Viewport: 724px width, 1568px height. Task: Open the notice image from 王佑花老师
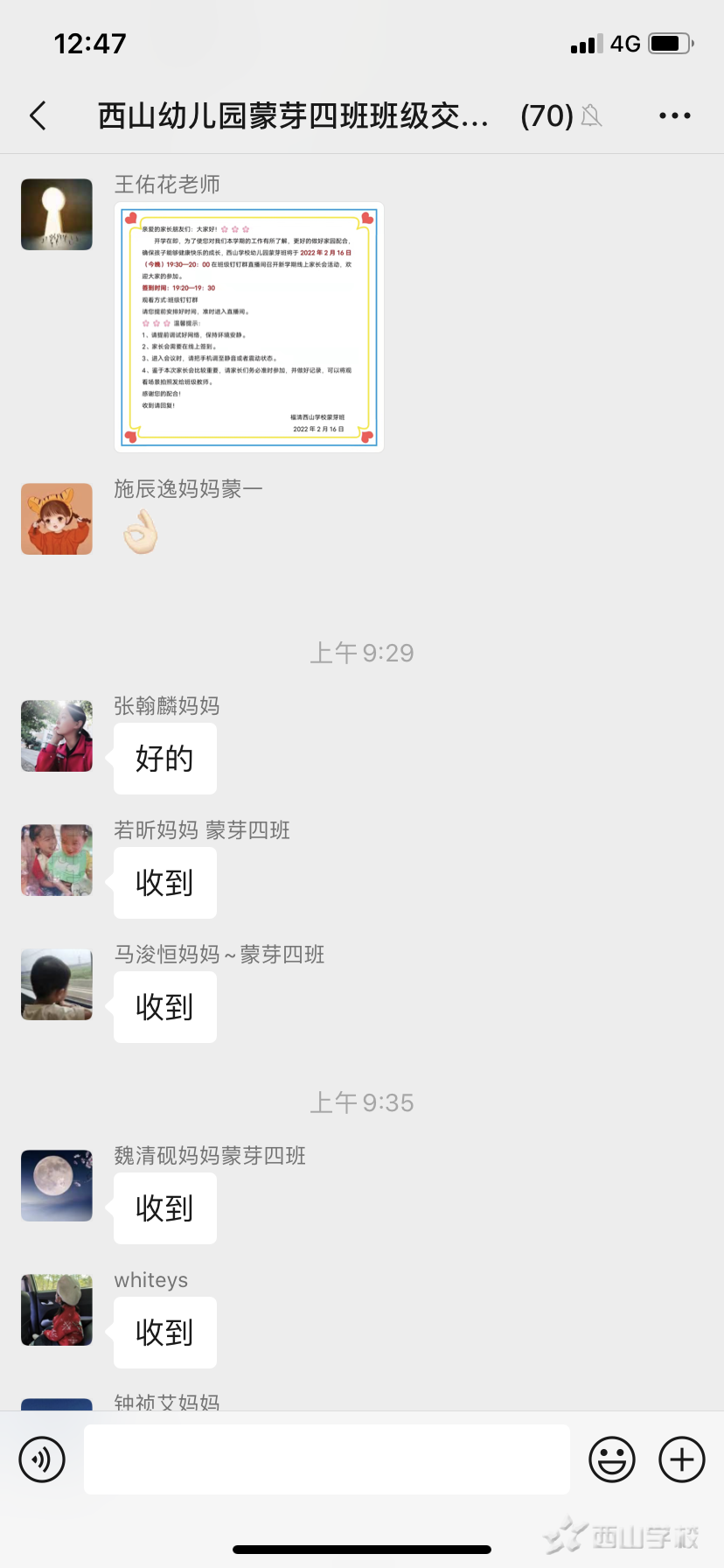pyautogui.click(x=249, y=327)
